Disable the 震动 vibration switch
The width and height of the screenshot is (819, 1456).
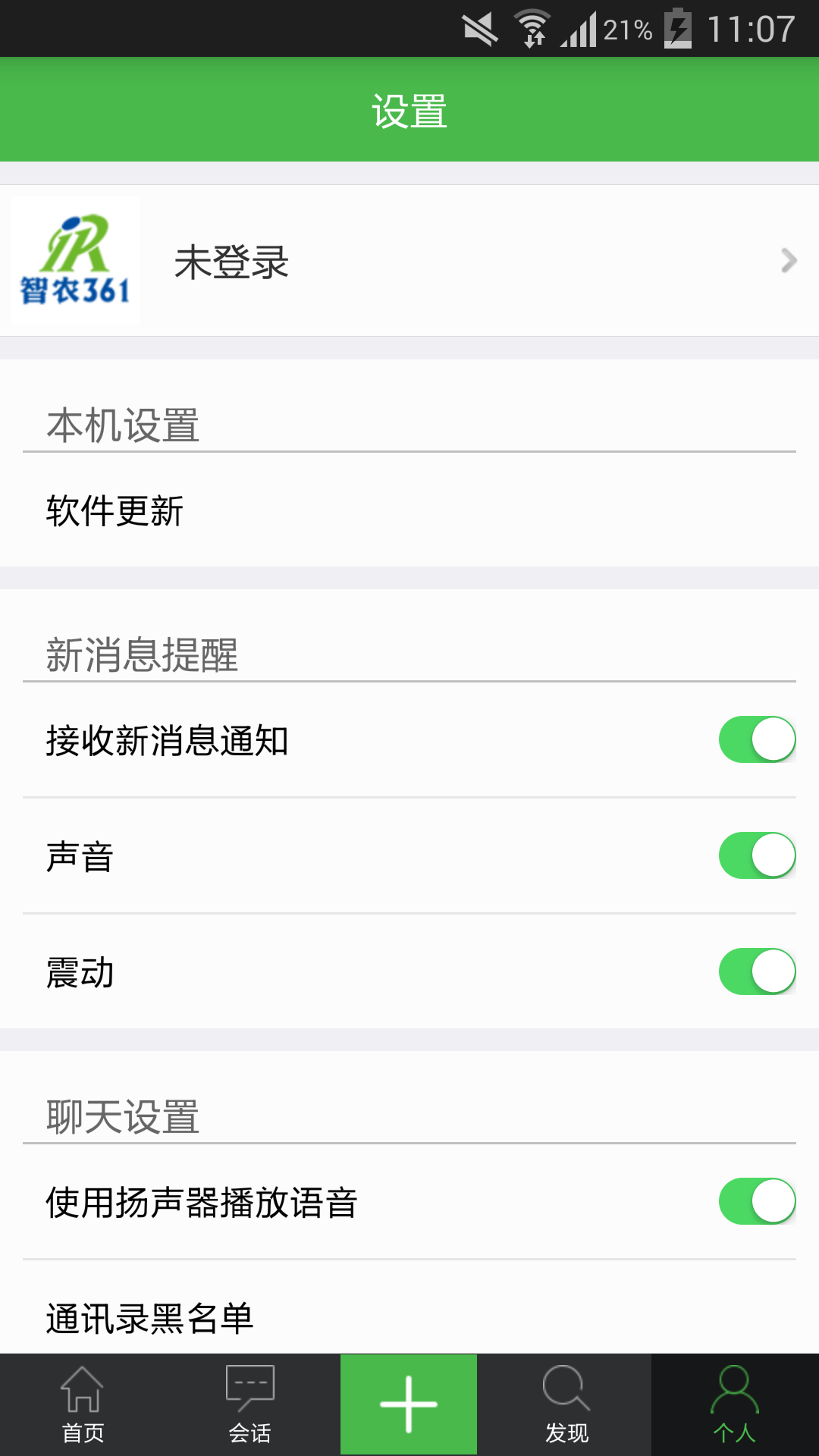tap(757, 971)
